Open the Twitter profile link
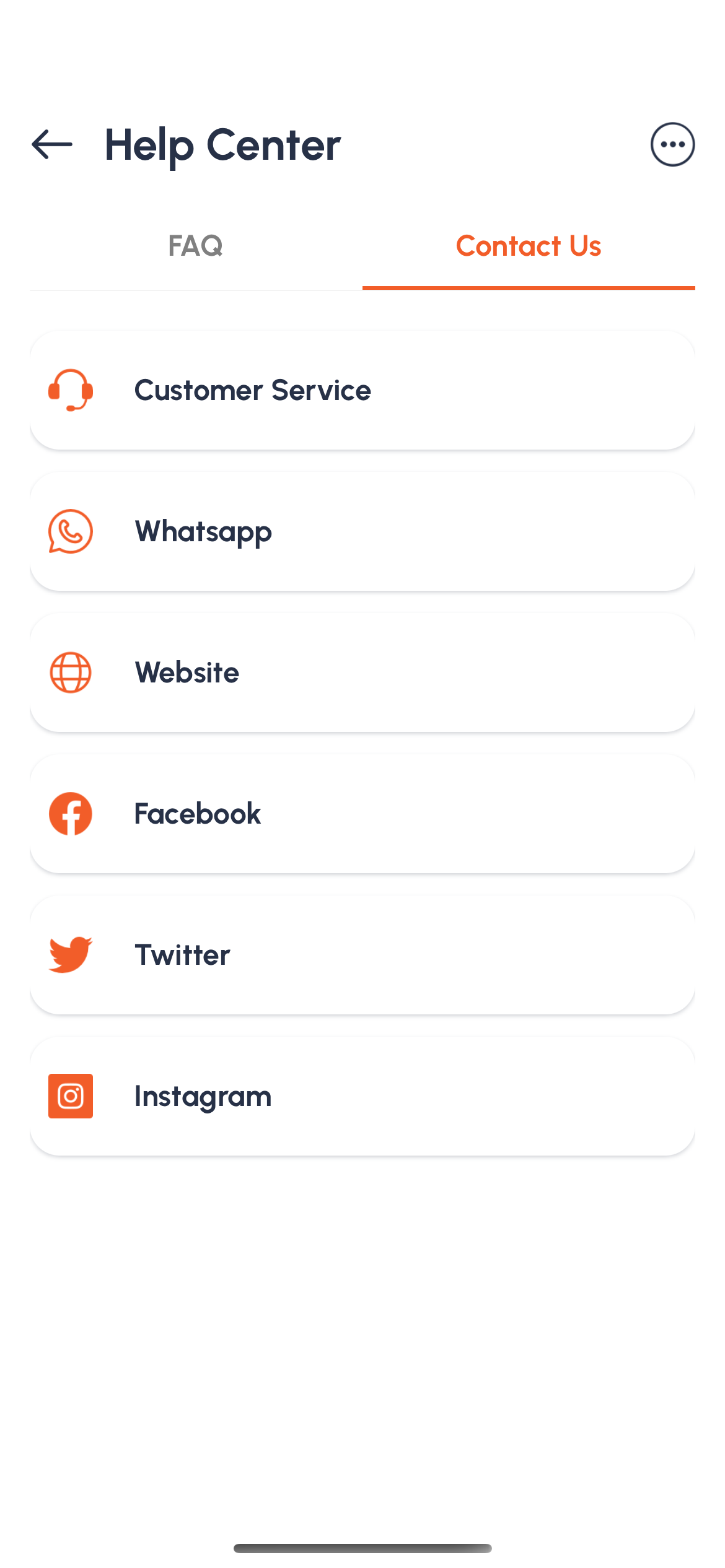 click(x=362, y=954)
